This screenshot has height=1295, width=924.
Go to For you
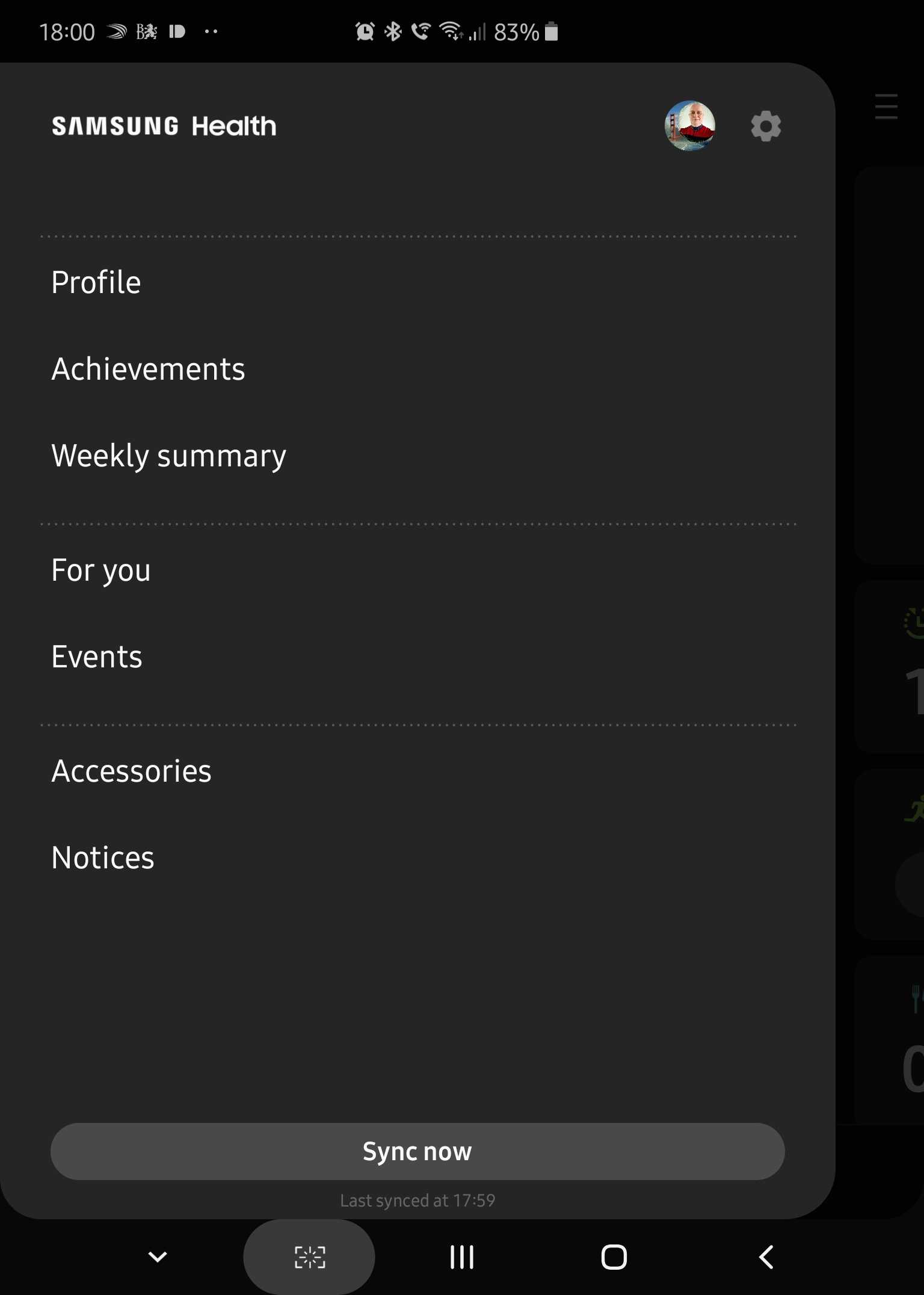[100, 570]
